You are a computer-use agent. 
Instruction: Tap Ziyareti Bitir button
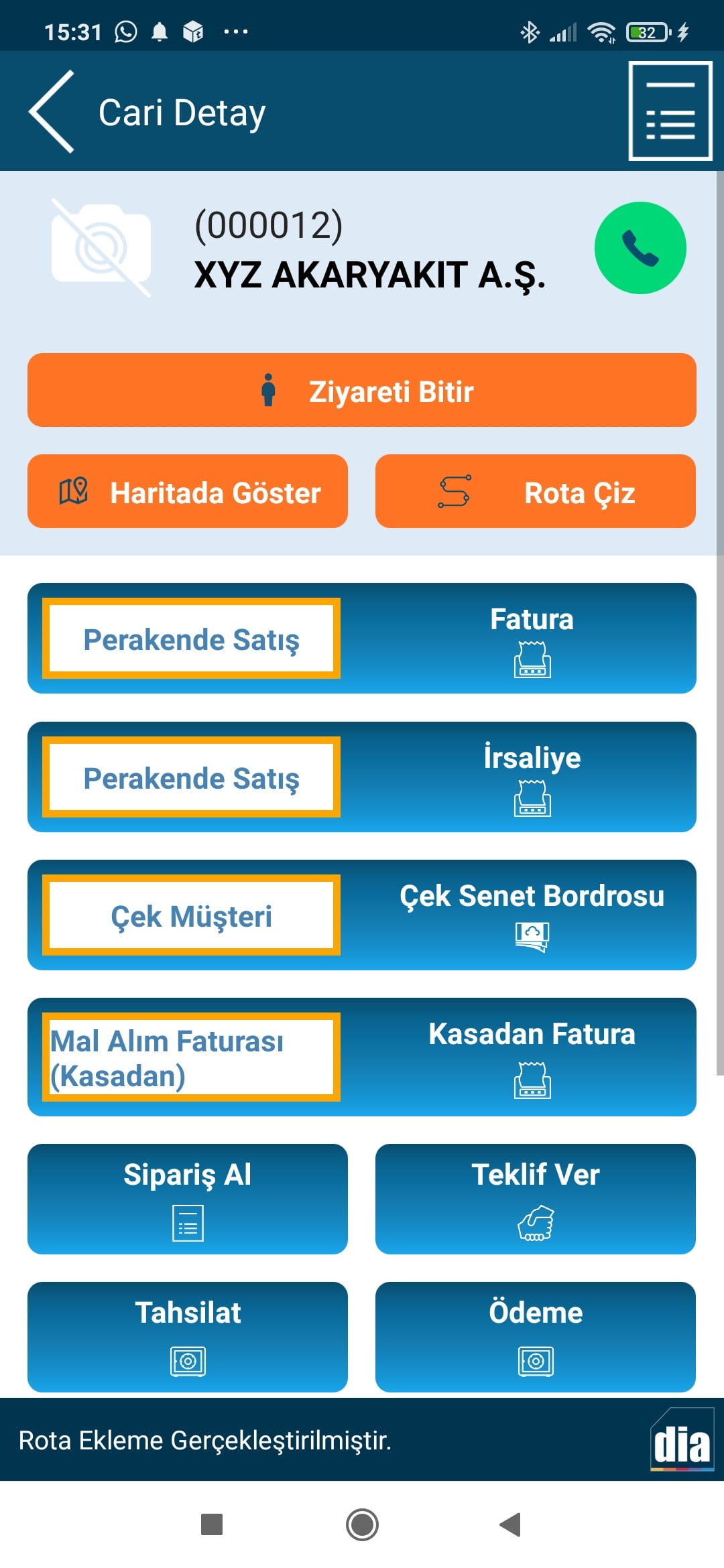click(361, 390)
